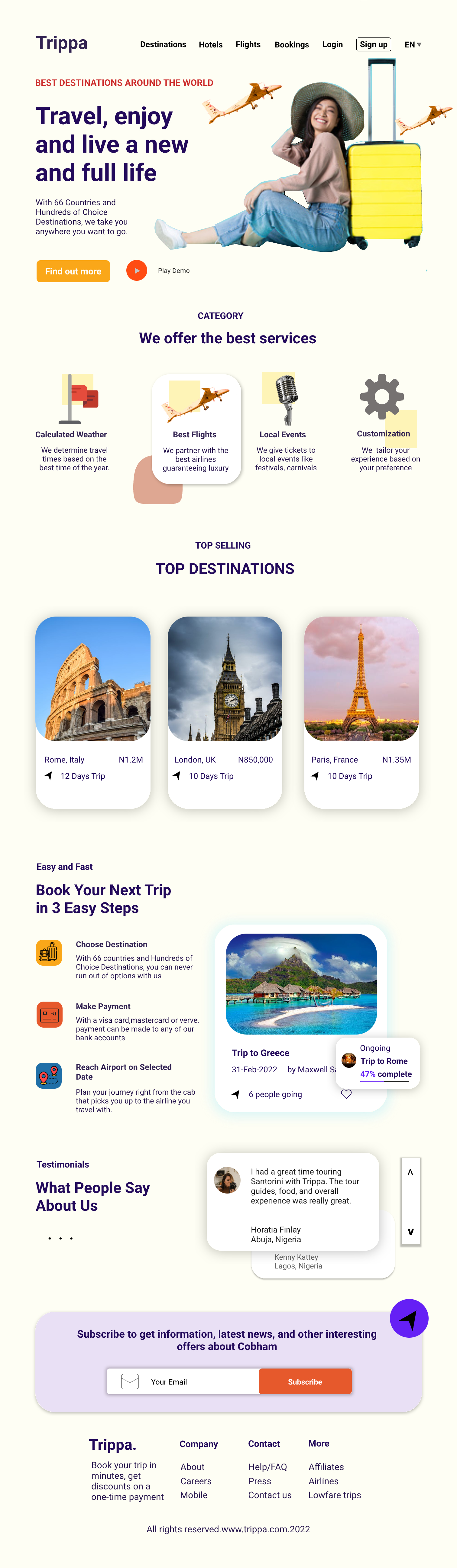Image resolution: width=457 pixels, height=1568 pixels.
Task: Show the next testimonial with down arrow
Action: click(x=410, y=1232)
